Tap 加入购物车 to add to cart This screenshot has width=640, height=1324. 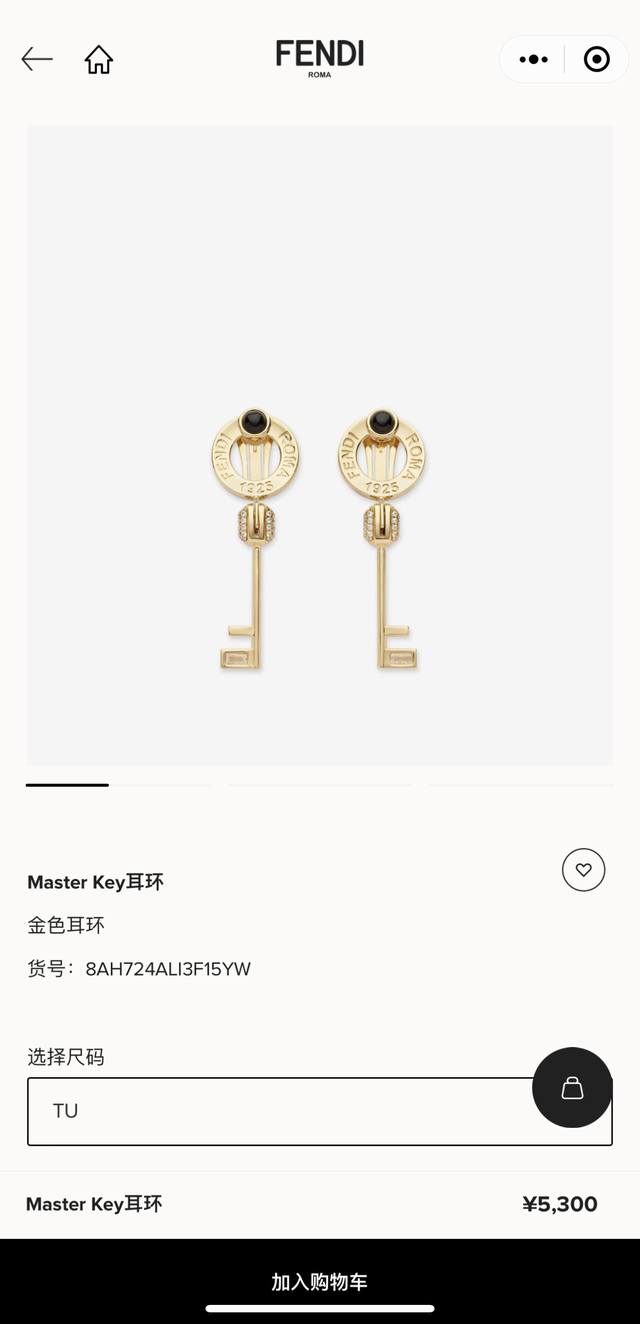pos(320,1281)
